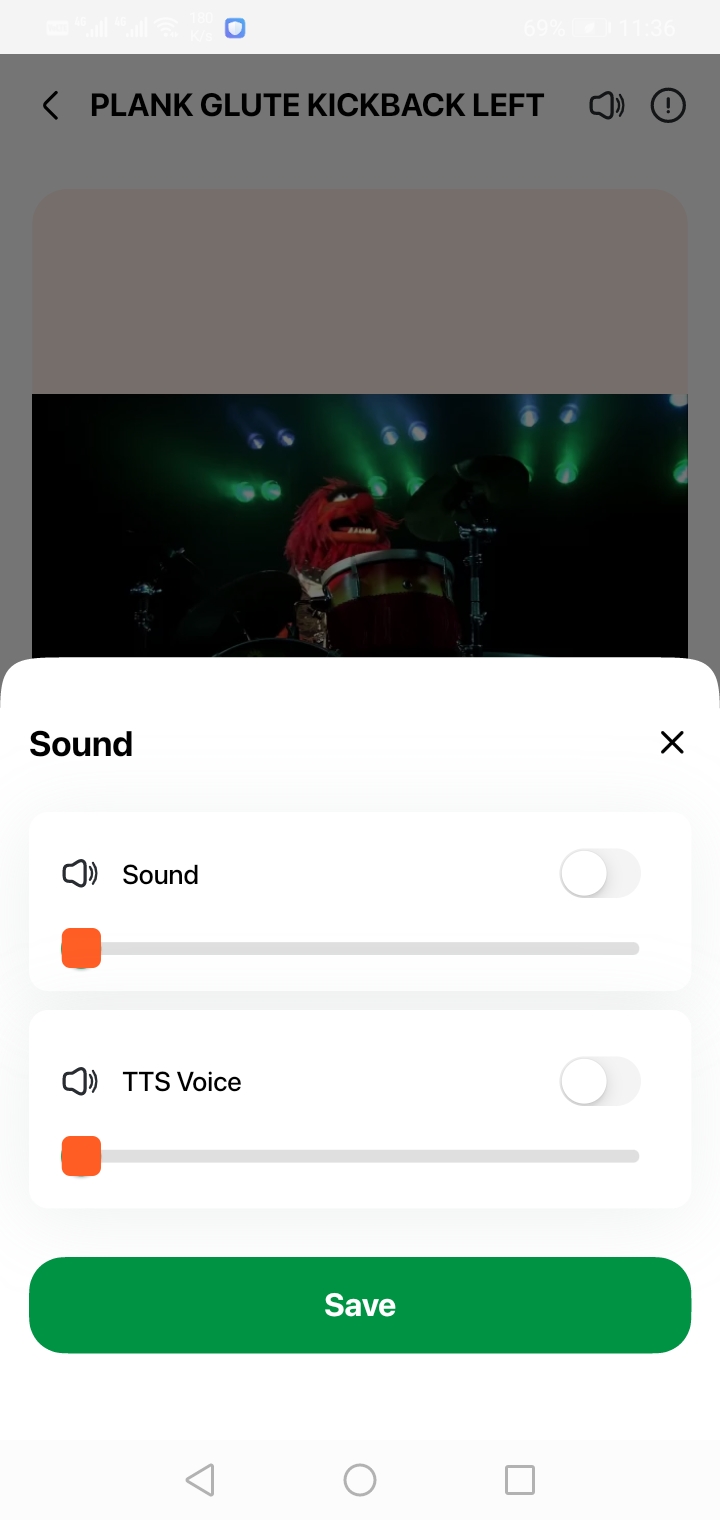Turn on TTS Voice switch
Viewport: 720px width, 1520px height.
(599, 1082)
